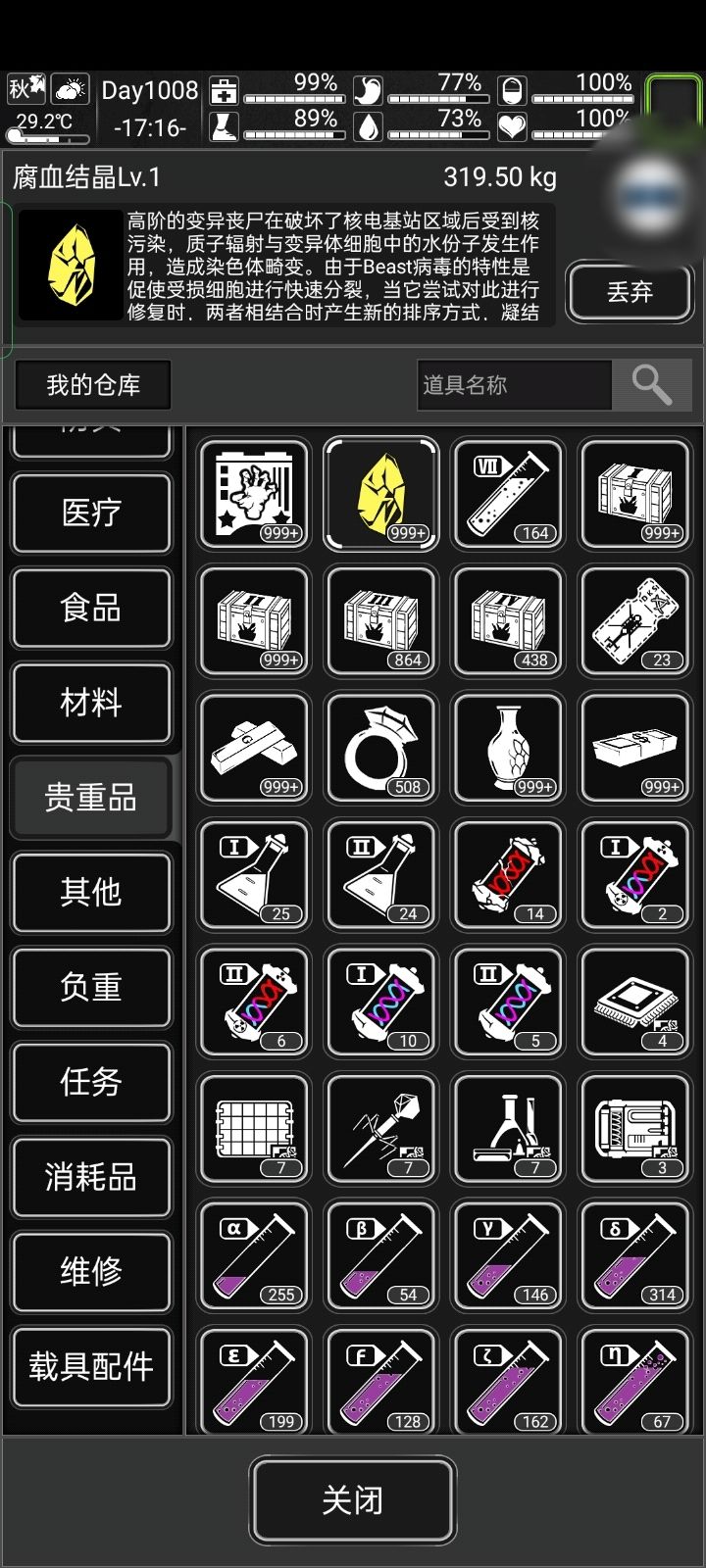Viewport: 706px width, 1568px height.
Task: Click the electronic chip item
Action: 634,1002
